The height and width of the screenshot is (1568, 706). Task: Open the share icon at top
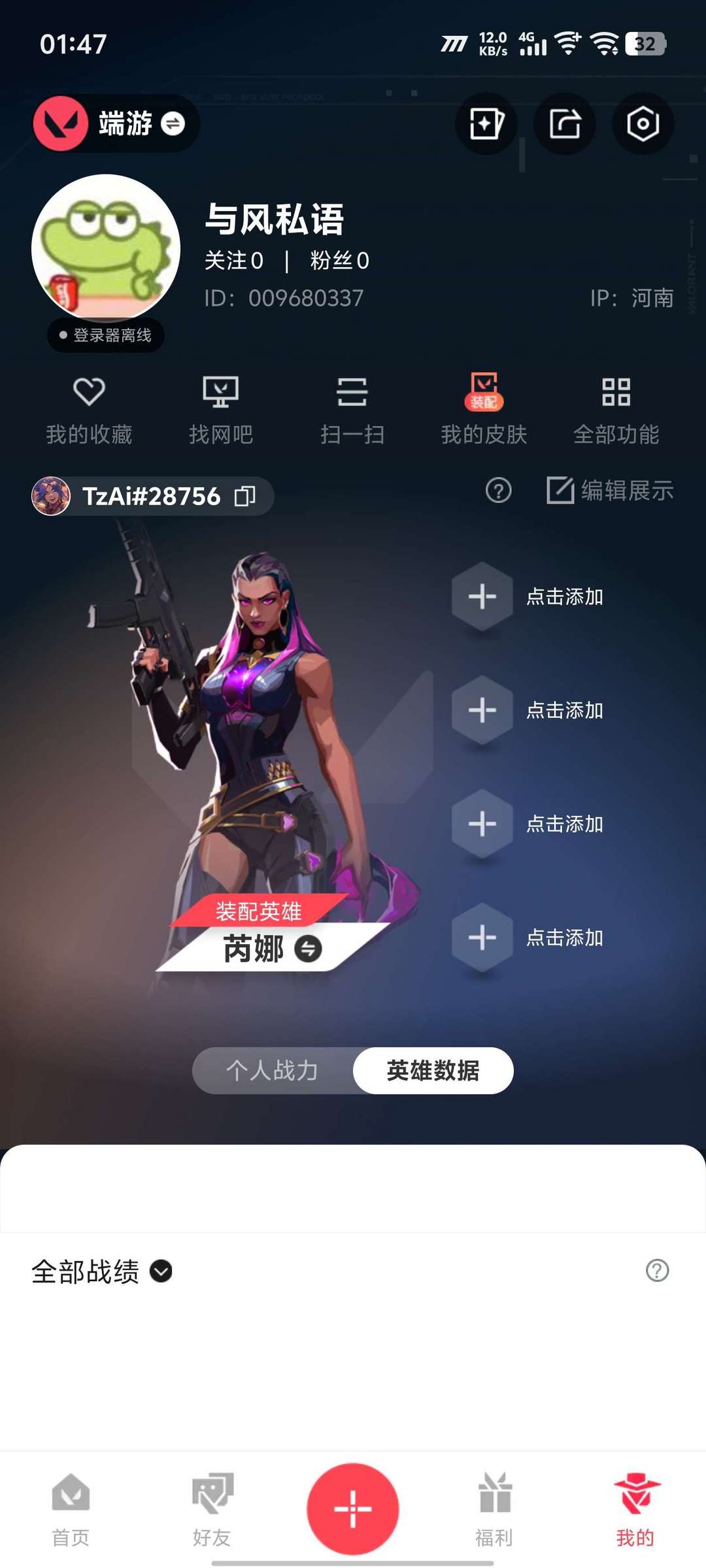(x=564, y=124)
